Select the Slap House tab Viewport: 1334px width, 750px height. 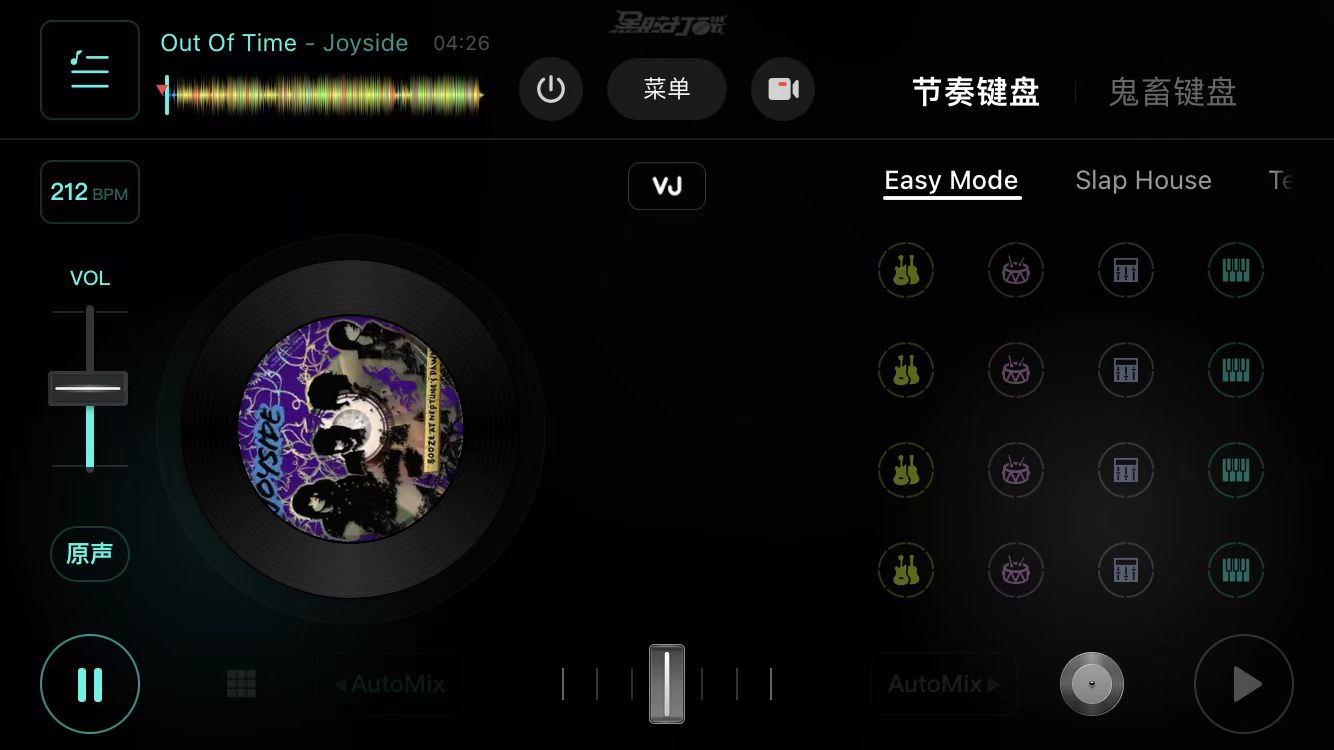click(x=1143, y=181)
